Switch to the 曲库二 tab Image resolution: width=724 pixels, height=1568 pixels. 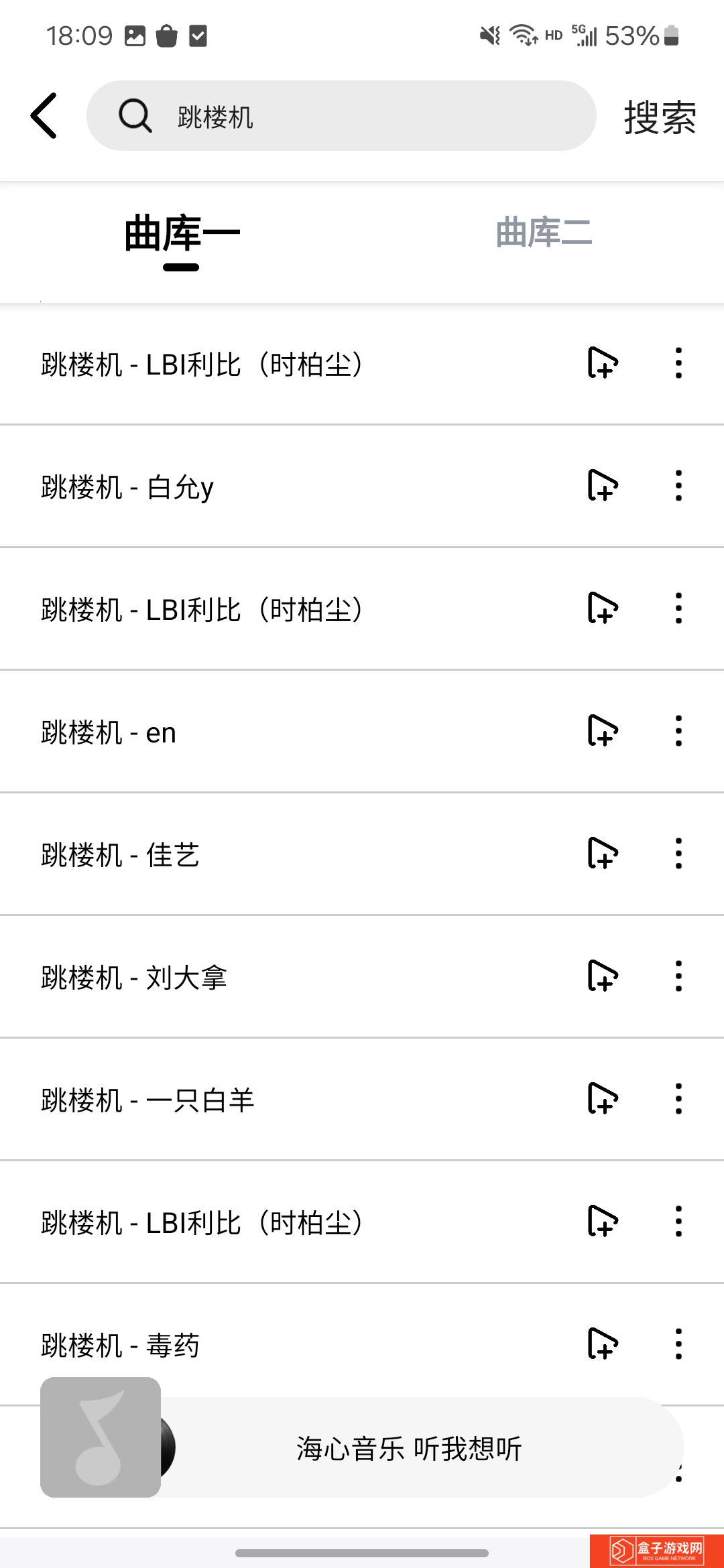[x=544, y=233]
